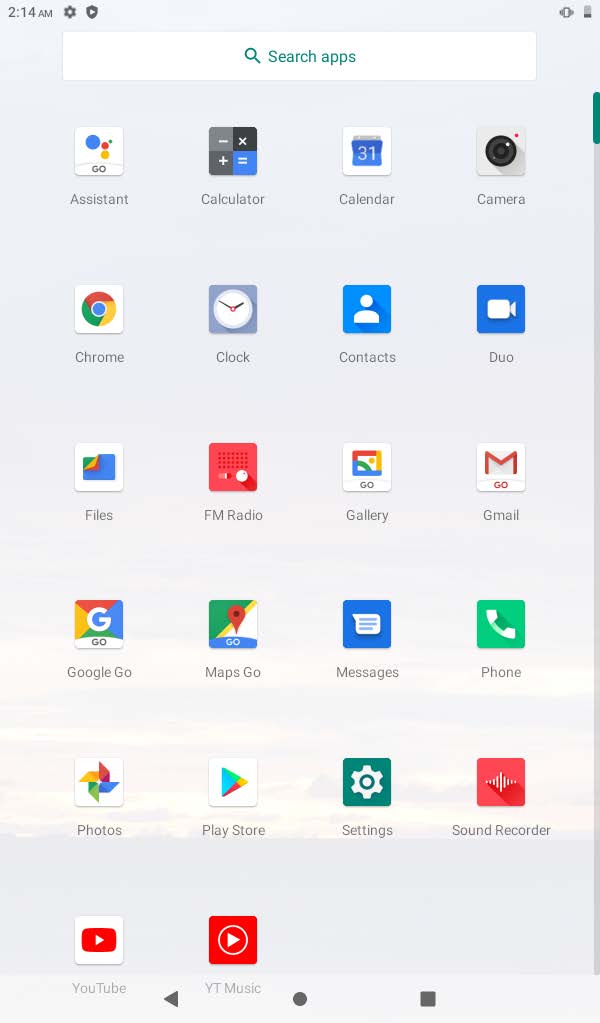
Task: Open the Assistant app
Action: [99, 151]
